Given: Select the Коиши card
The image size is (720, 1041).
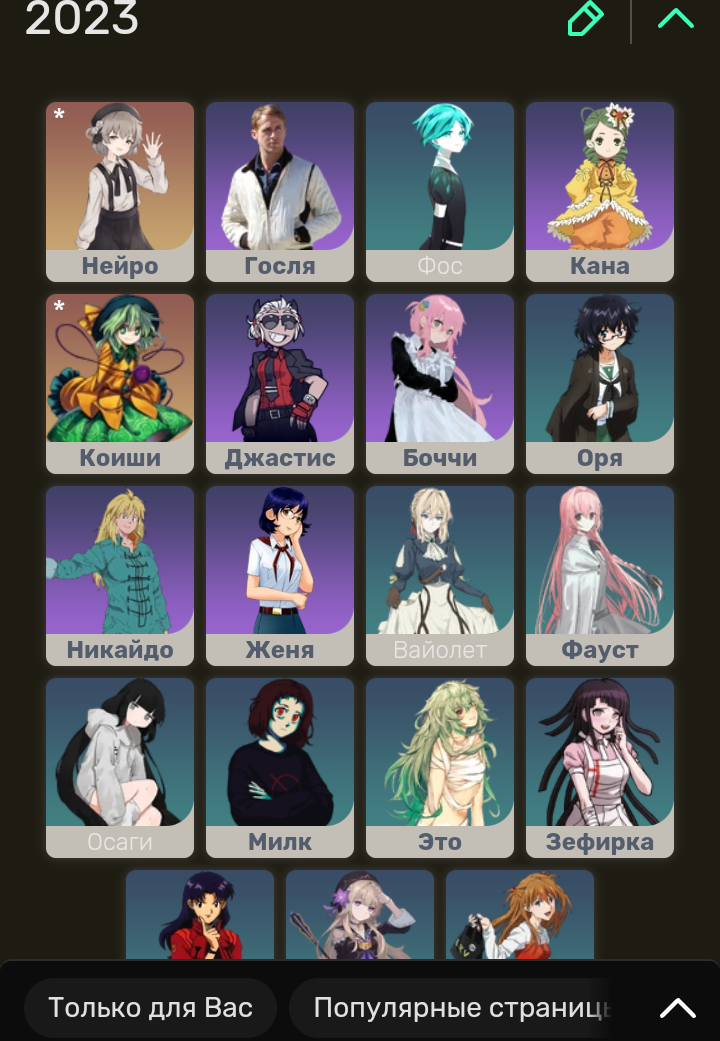Looking at the screenshot, I should click(x=120, y=384).
